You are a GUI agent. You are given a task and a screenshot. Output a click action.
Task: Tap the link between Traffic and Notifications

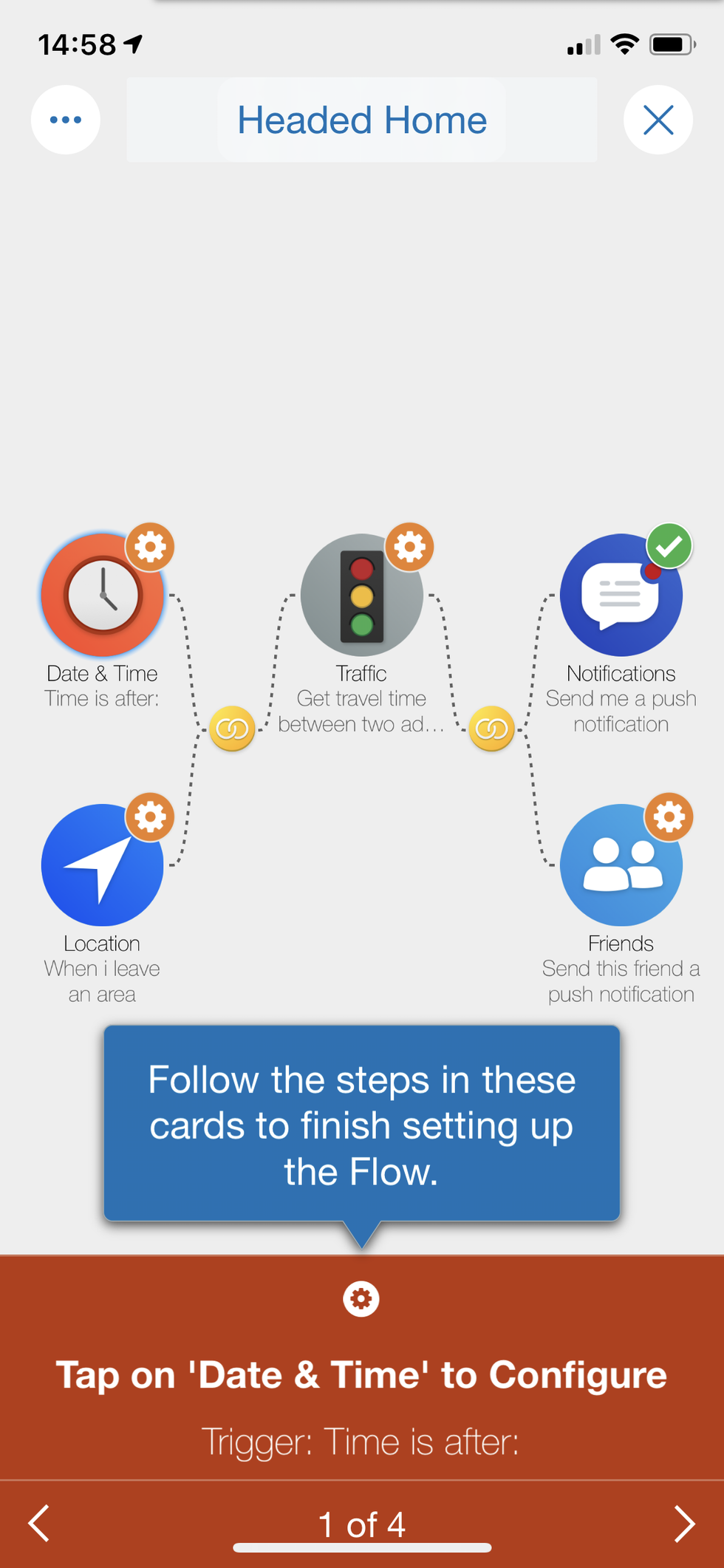(491, 729)
